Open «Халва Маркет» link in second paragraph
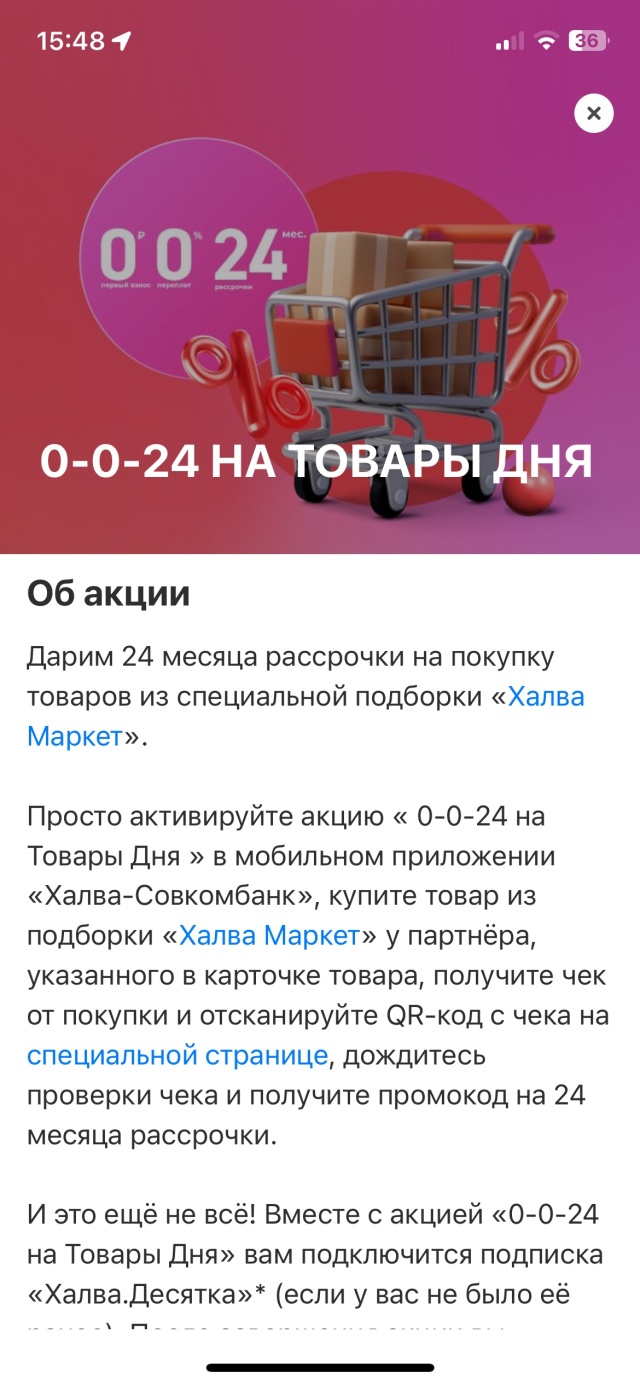This screenshot has height=1385, width=640. 269,936
